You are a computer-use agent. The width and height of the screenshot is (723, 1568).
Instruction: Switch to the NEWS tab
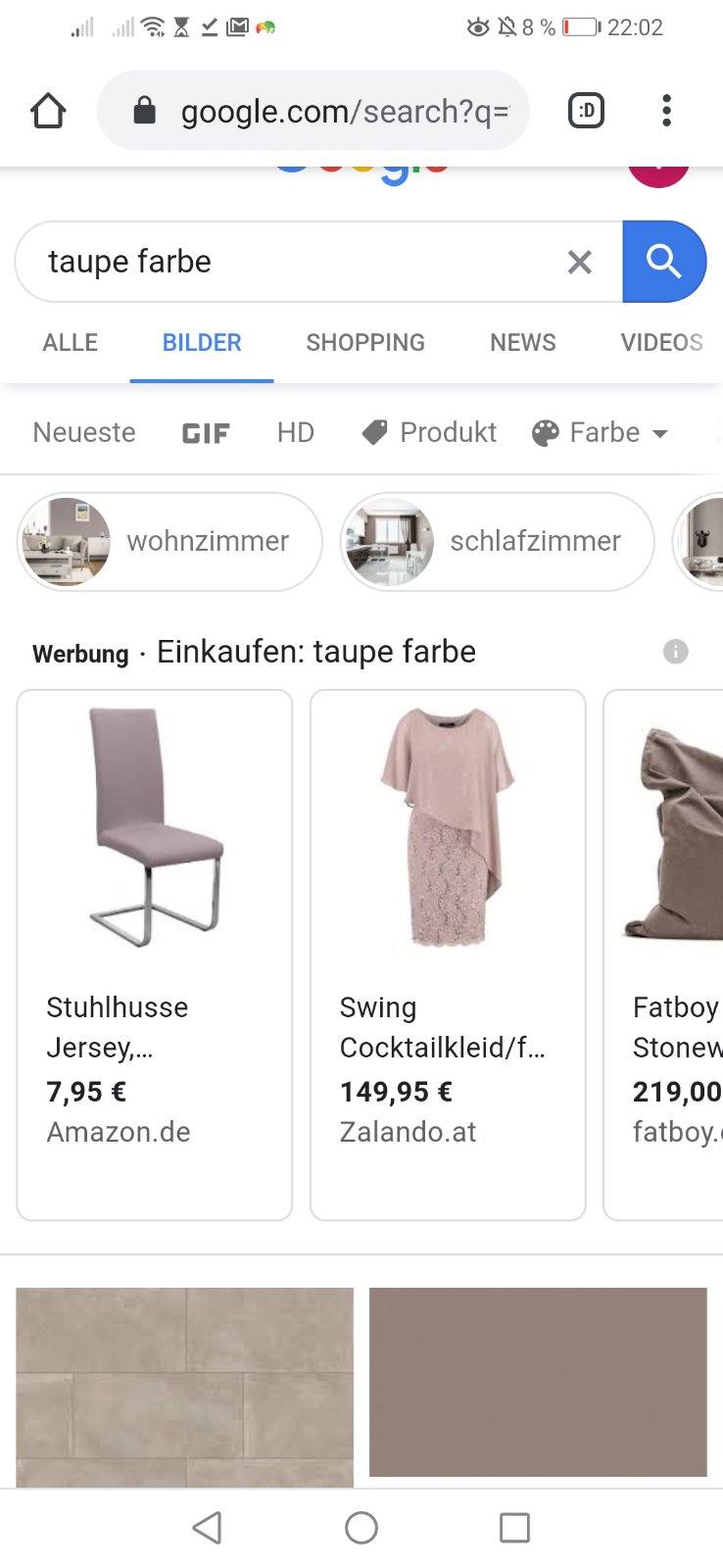point(522,343)
